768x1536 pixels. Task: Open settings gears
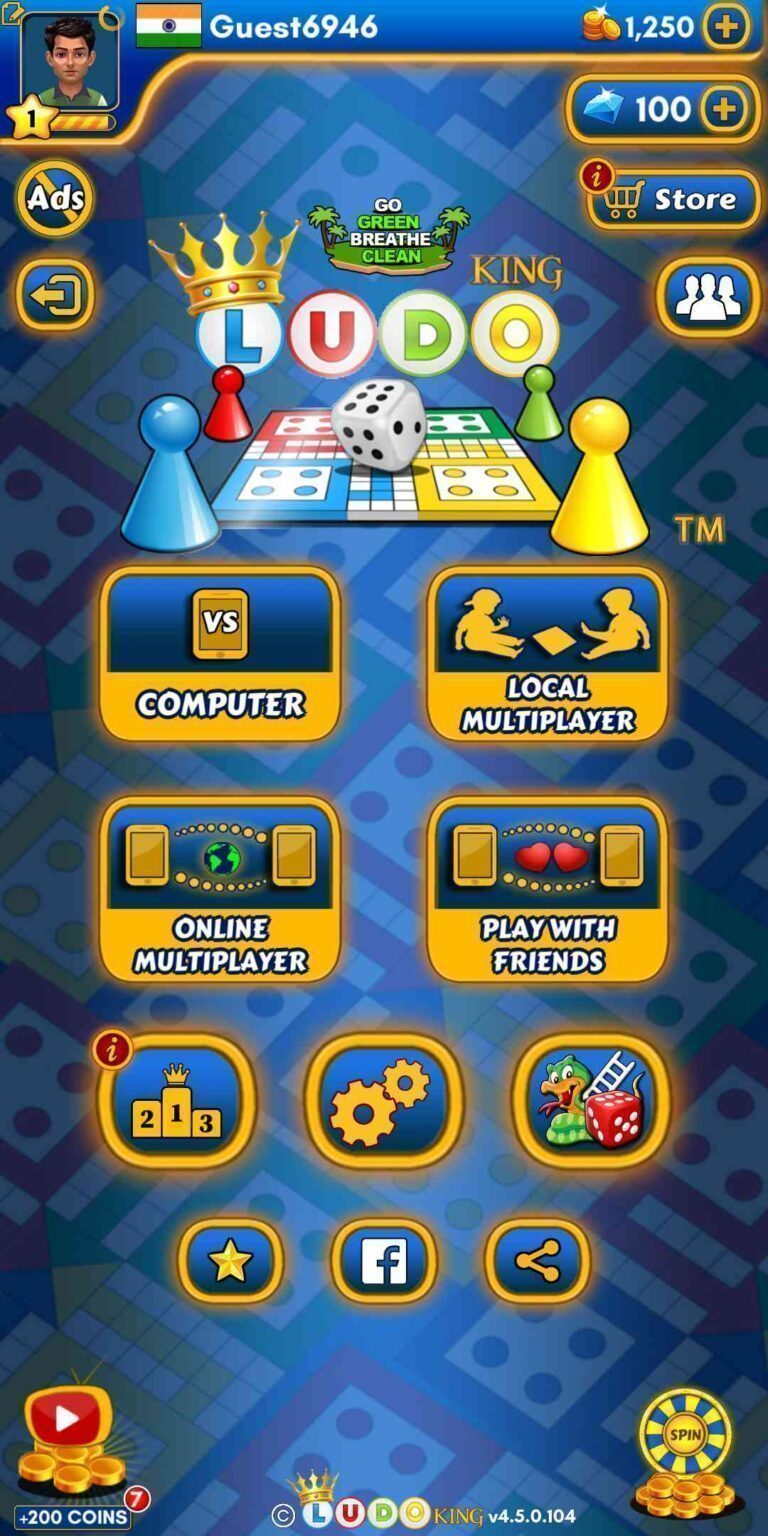(384, 1102)
